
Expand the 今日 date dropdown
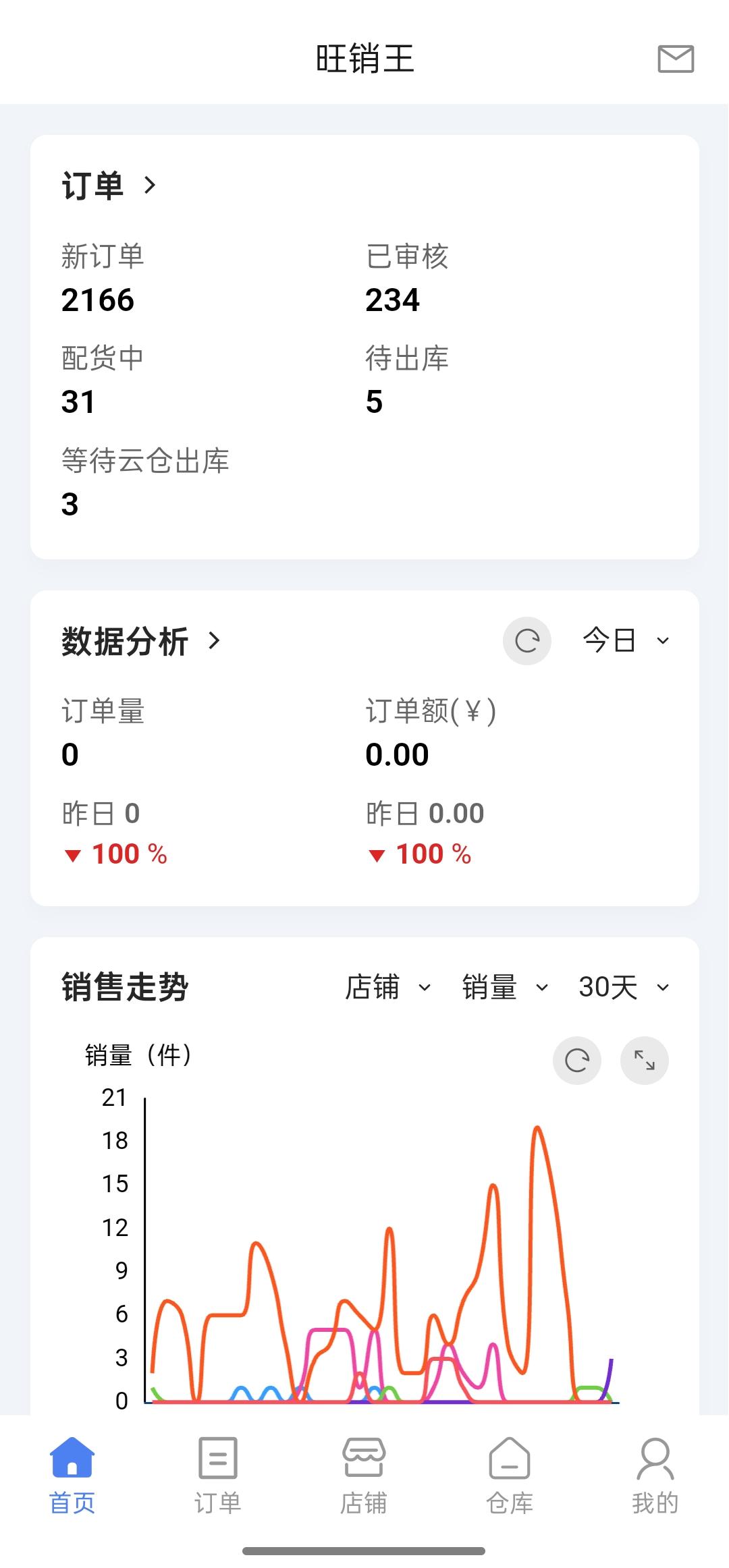coord(626,640)
